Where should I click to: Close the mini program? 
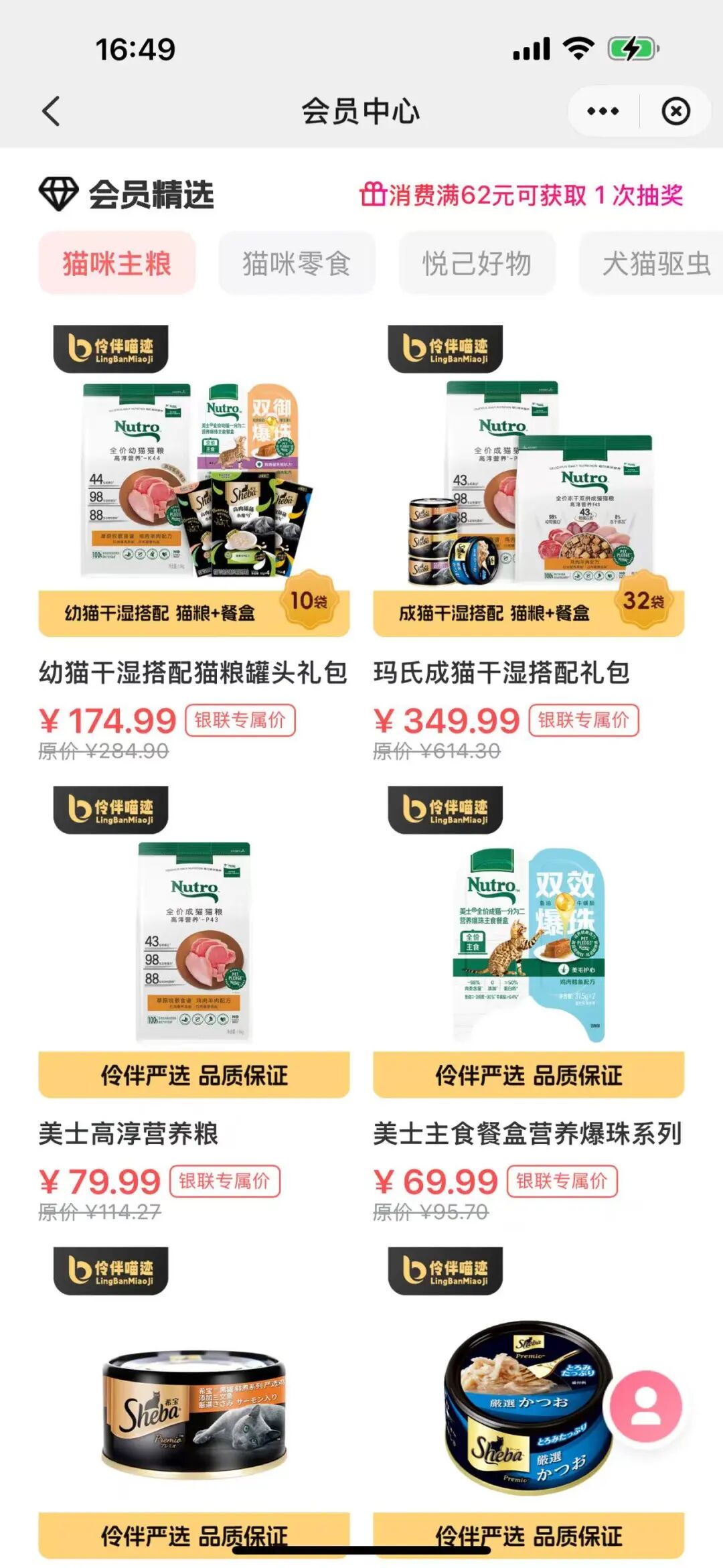pyautogui.click(x=675, y=111)
